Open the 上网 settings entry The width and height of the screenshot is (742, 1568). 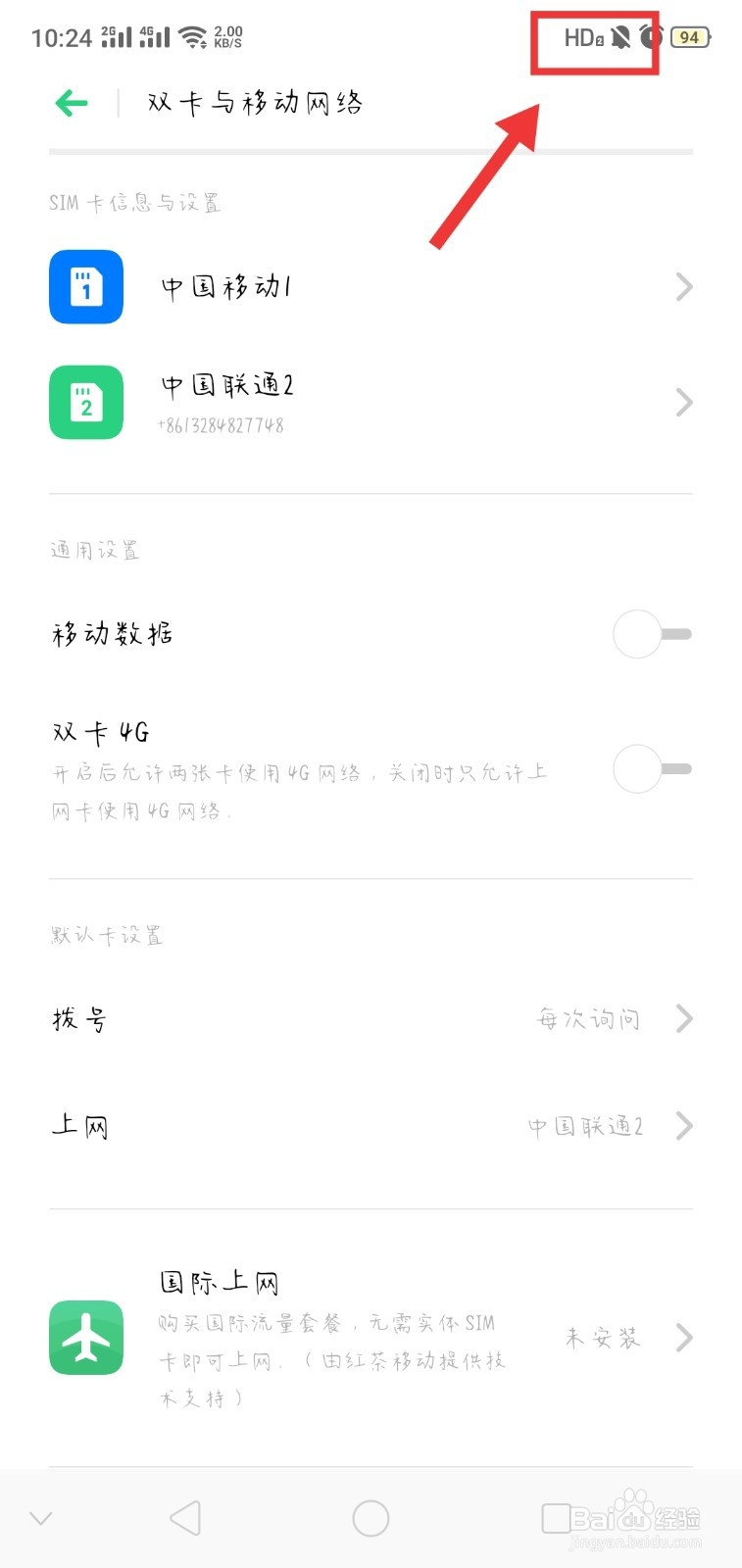point(80,1125)
